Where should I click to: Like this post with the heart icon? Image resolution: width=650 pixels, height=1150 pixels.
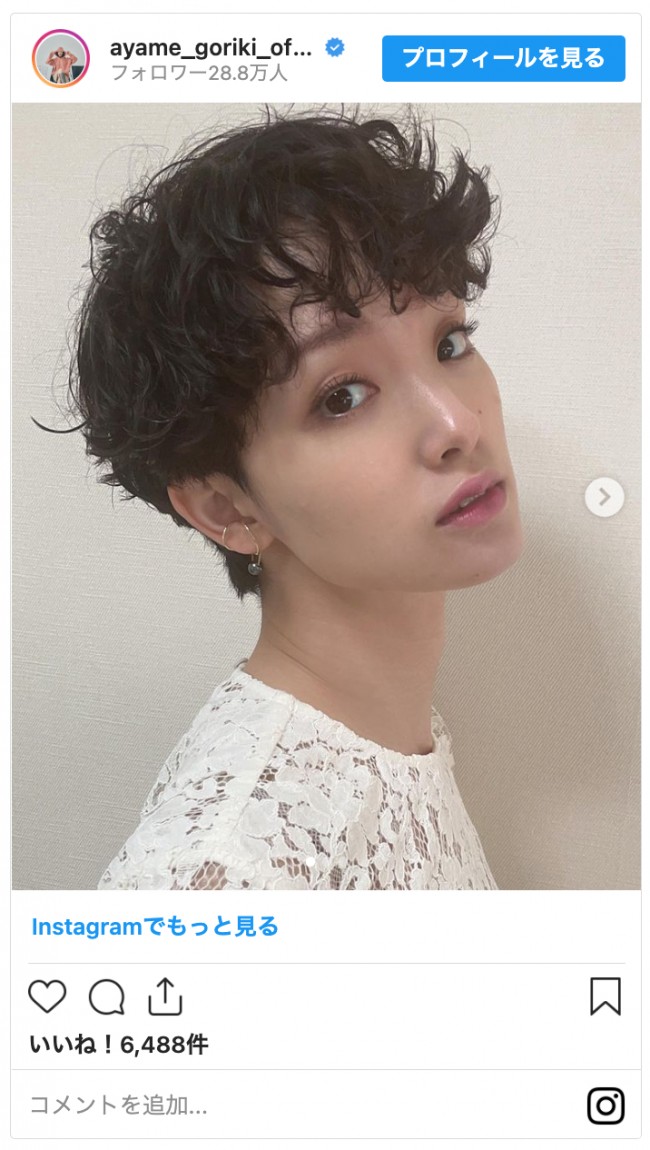47,997
